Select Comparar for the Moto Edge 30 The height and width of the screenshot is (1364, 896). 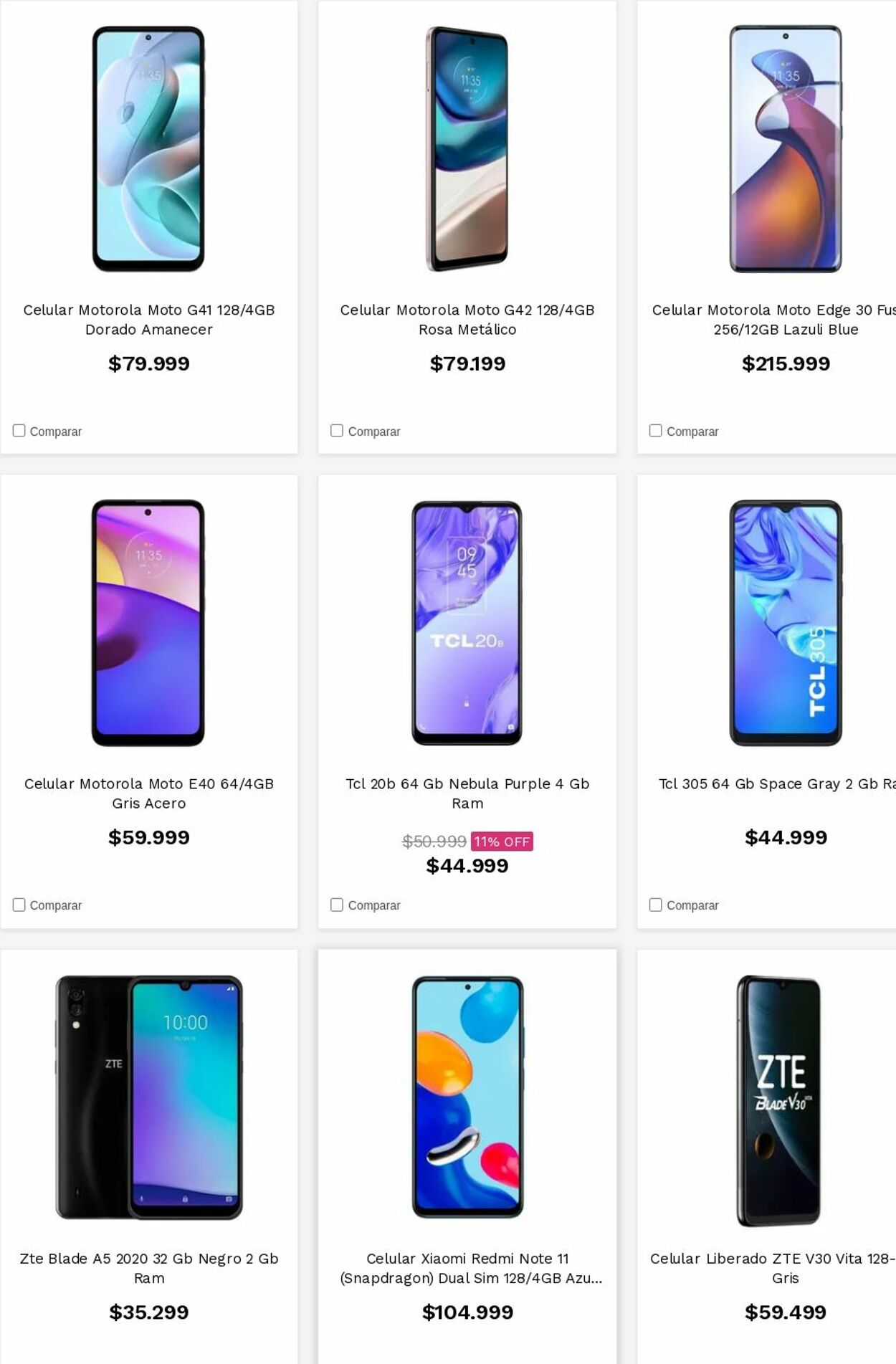click(655, 431)
